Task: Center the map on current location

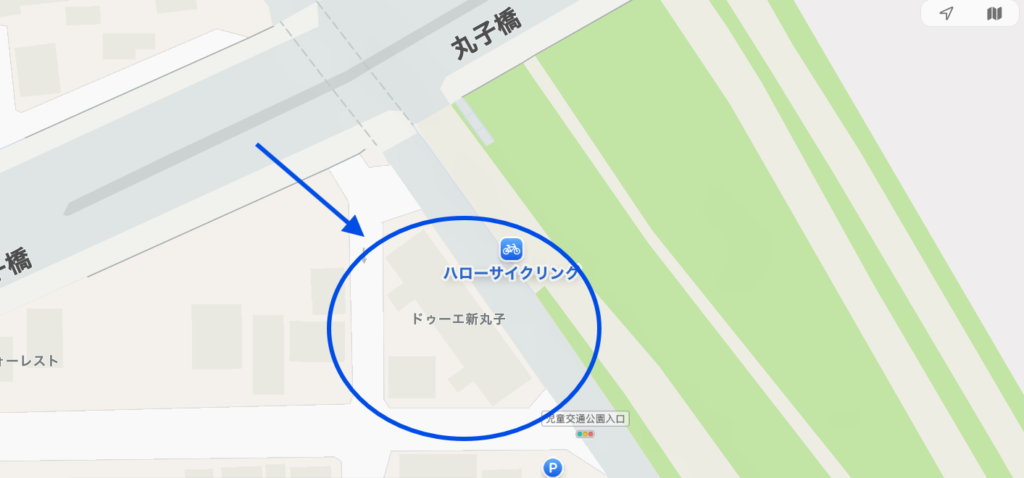Action: pyautogui.click(x=946, y=13)
